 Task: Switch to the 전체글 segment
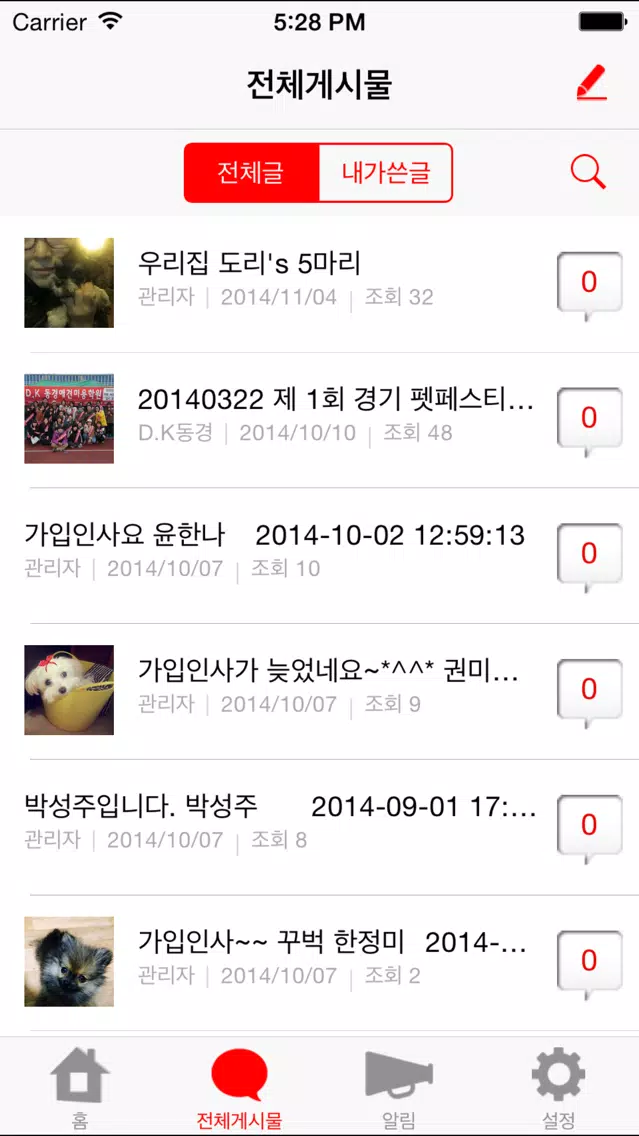point(251,173)
